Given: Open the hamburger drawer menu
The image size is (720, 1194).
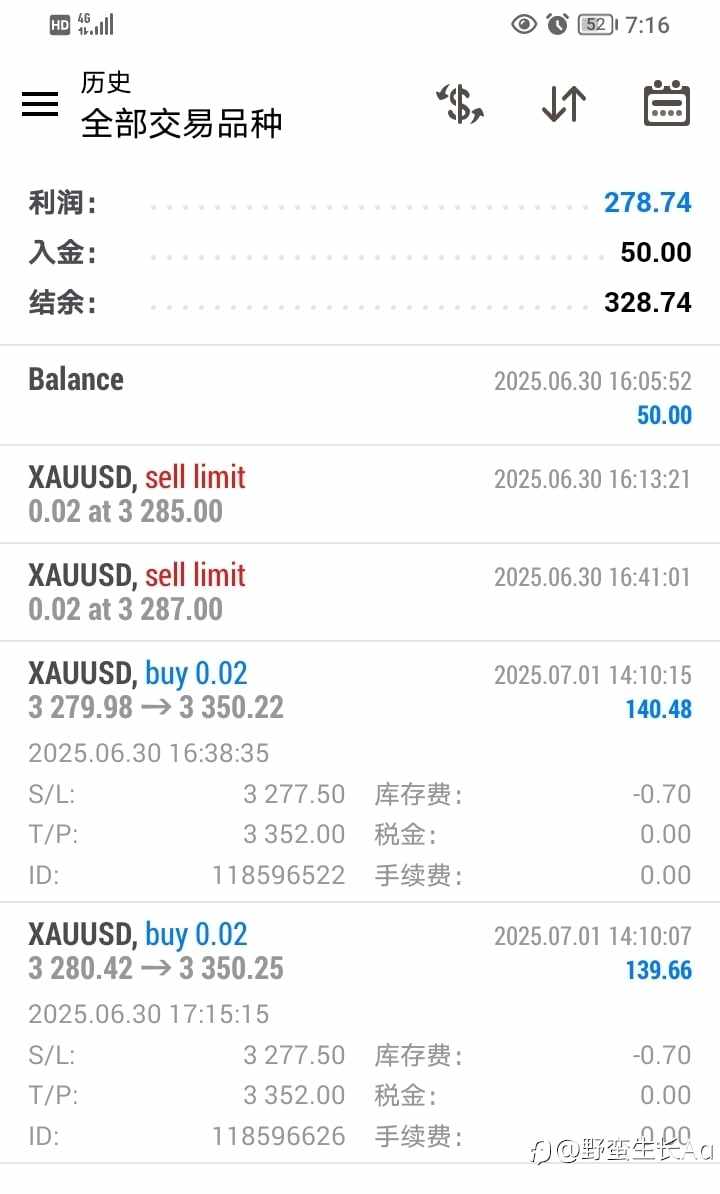Looking at the screenshot, I should click(x=40, y=104).
